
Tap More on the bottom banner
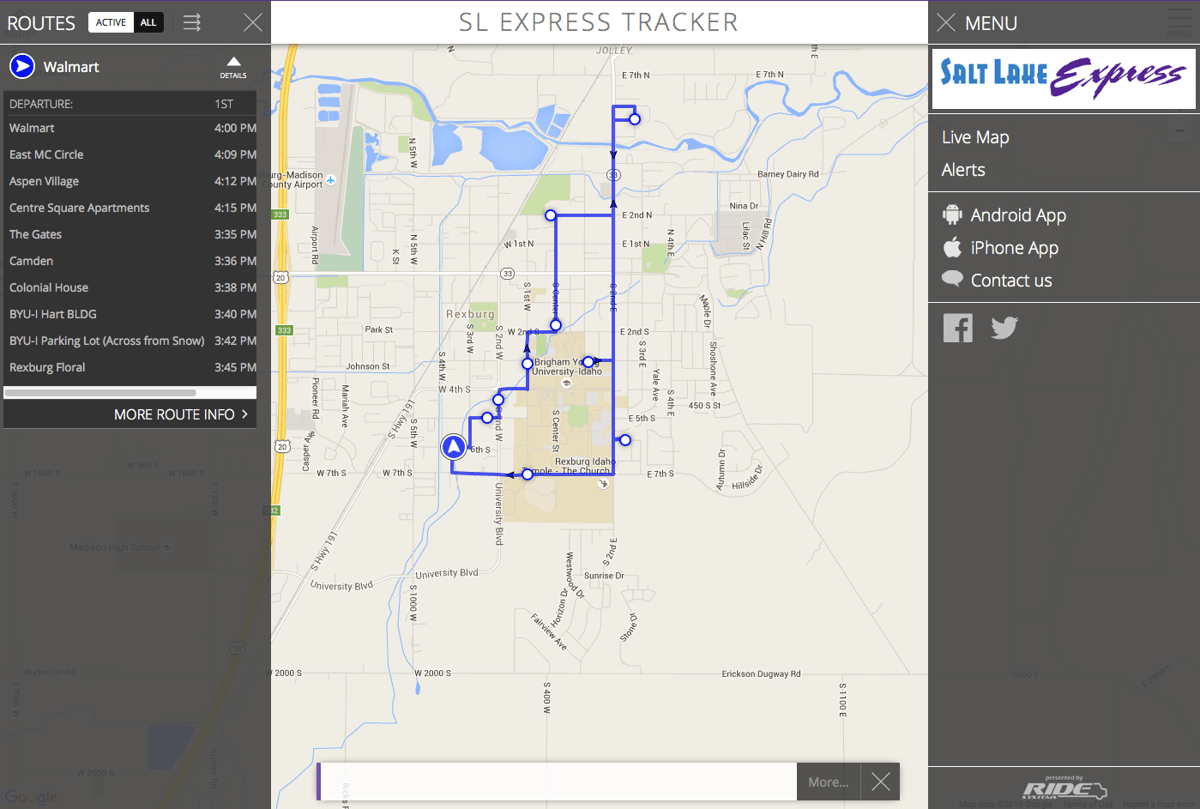828,782
